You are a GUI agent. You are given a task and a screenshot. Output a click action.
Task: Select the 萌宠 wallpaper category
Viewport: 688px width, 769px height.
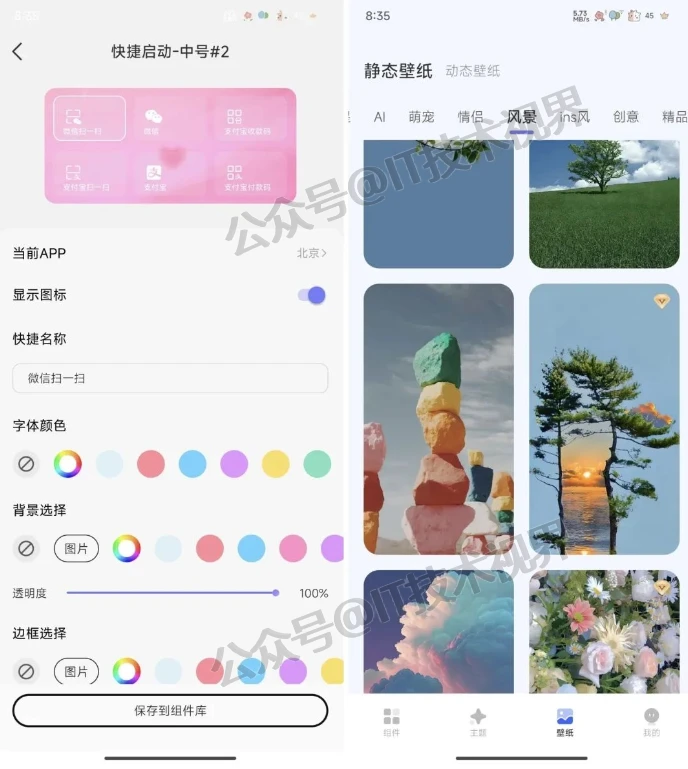click(421, 117)
